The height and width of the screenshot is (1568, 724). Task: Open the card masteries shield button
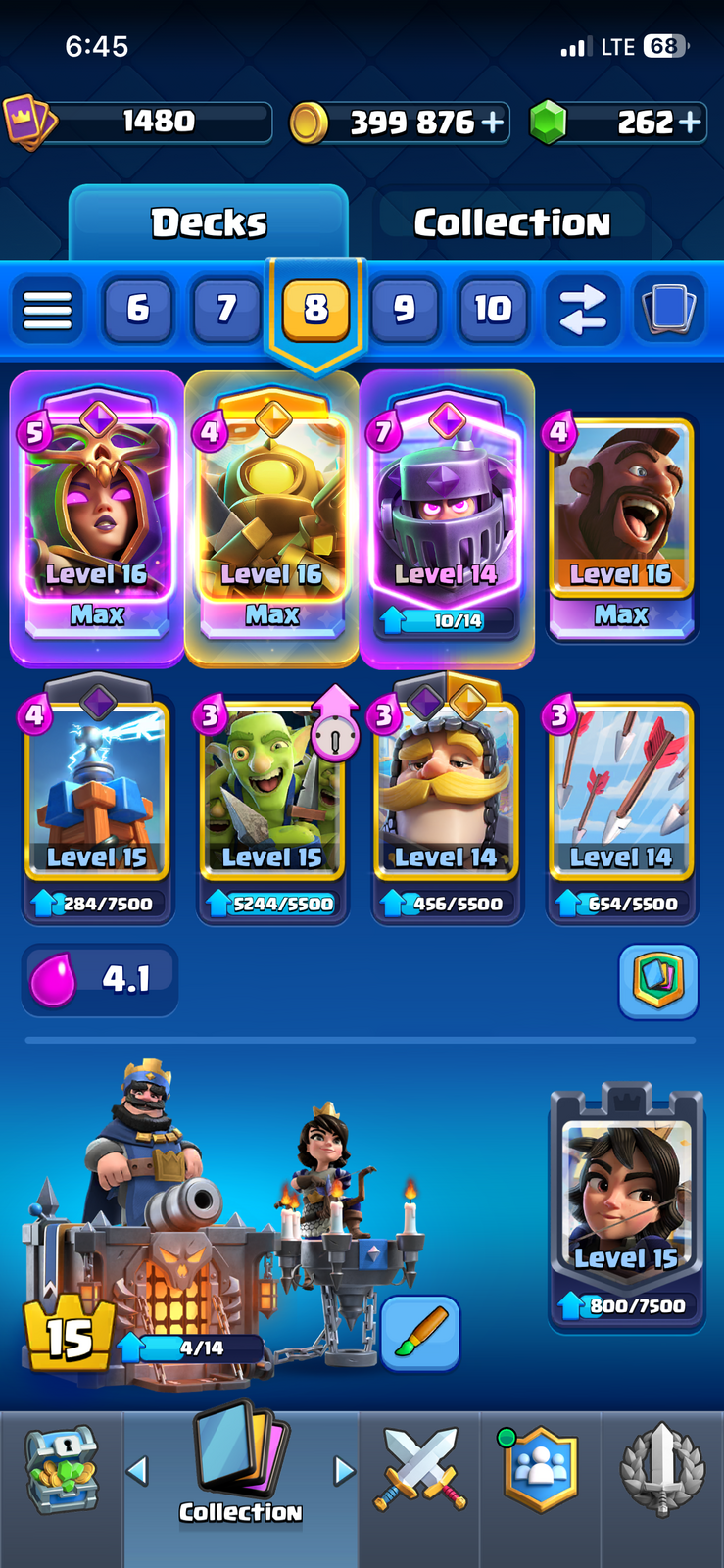click(x=658, y=981)
